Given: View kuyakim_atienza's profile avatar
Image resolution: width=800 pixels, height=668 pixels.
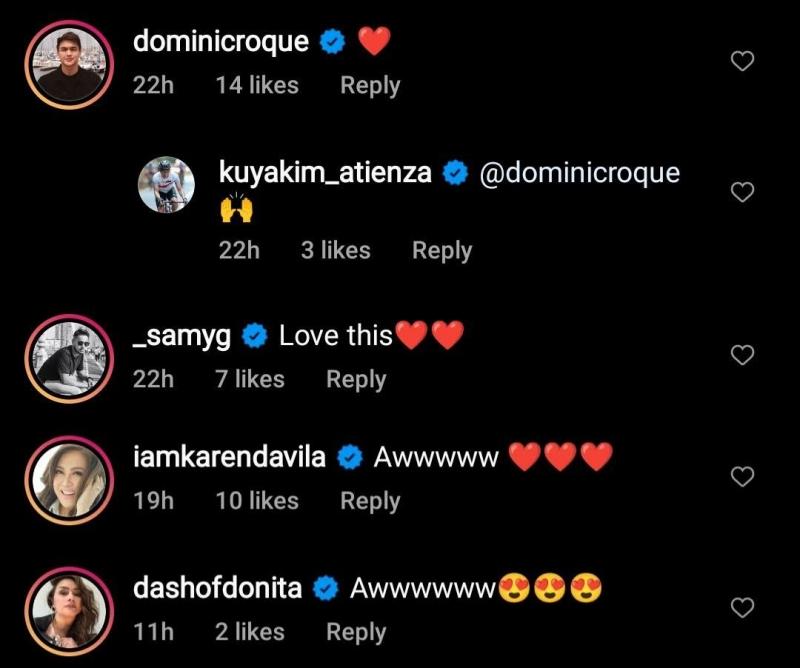Looking at the screenshot, I should tap(166, 185).
